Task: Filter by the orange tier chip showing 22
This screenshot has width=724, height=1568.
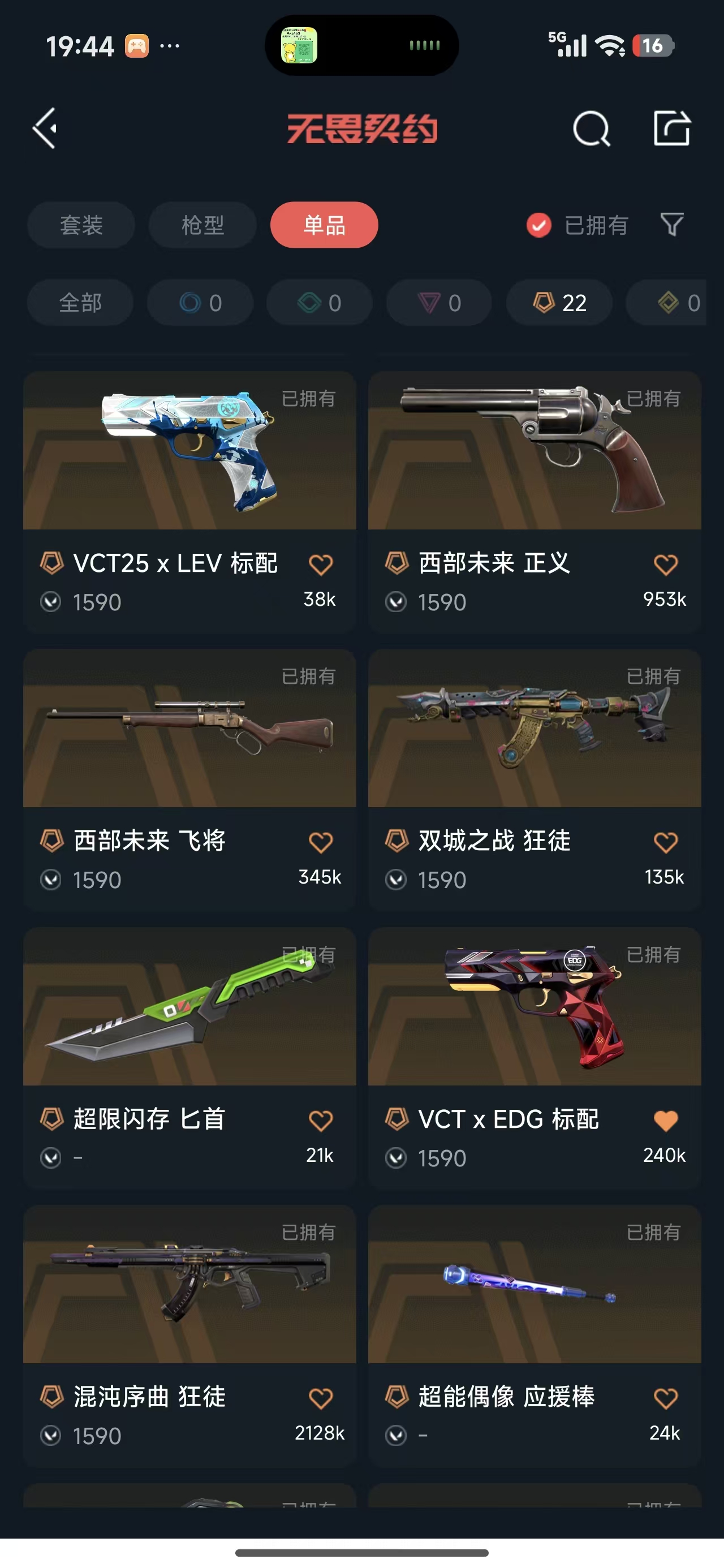Action: [x=559, y=303]
